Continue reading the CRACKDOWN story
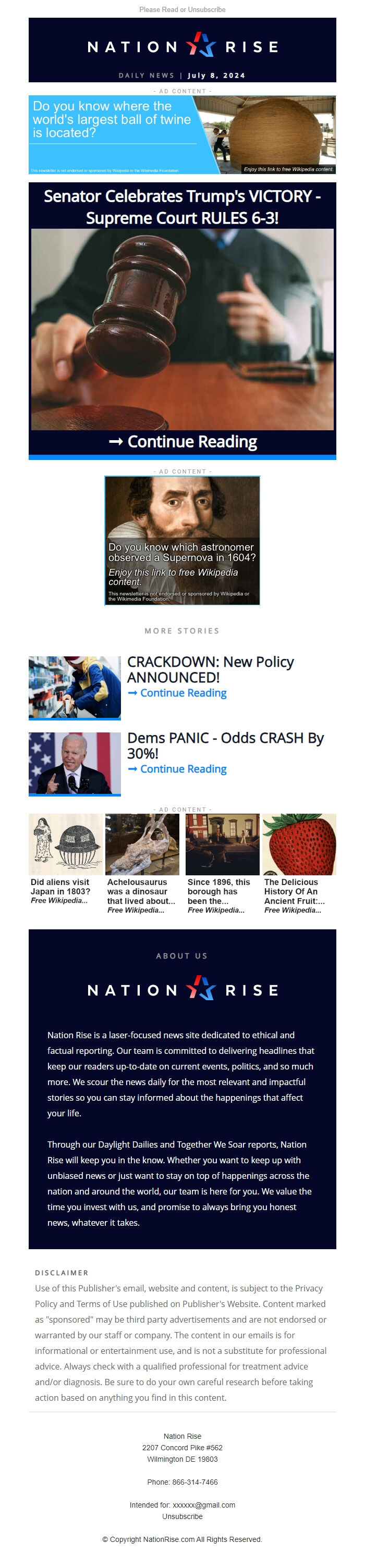 pyautogui.click(x=177, y=693)
